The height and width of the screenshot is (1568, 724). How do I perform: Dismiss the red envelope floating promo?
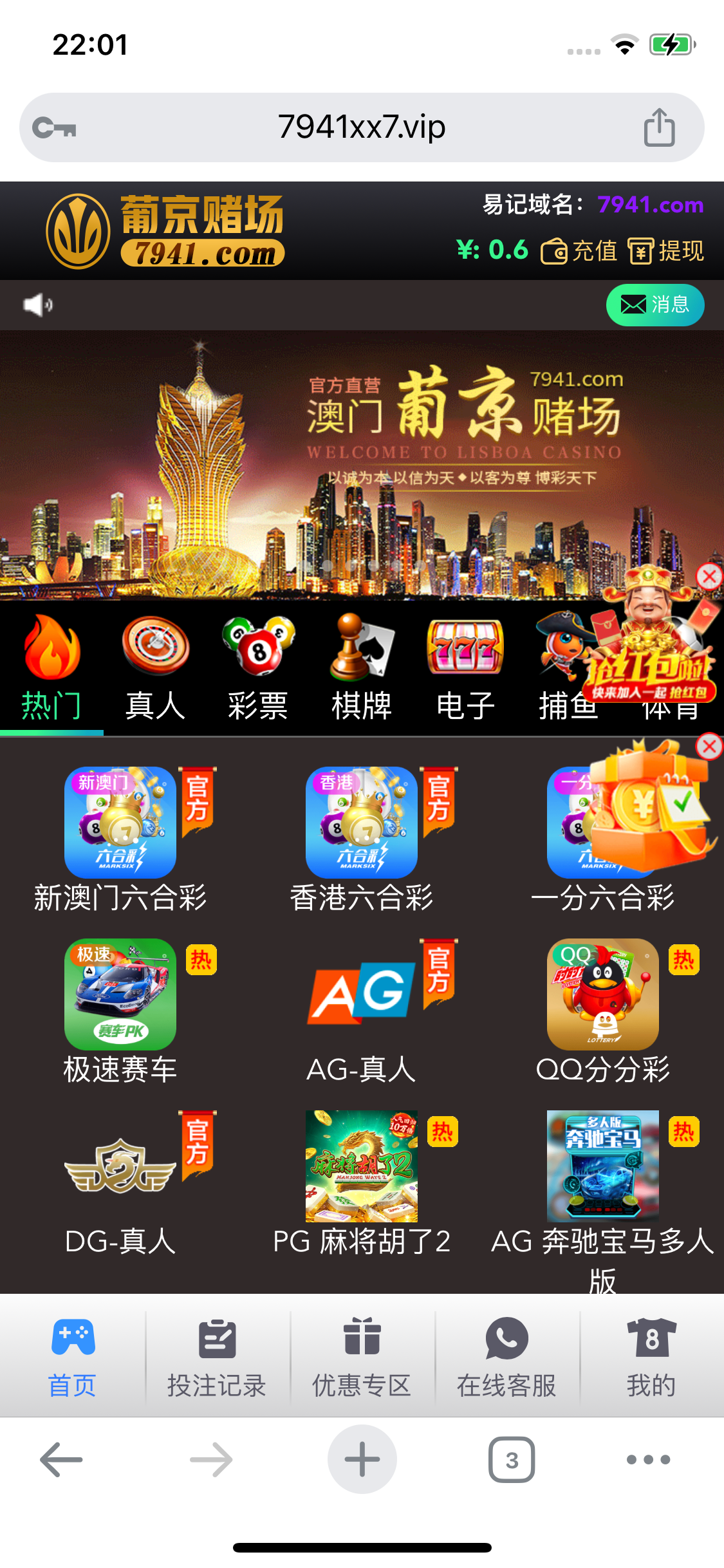pos(709,576)
